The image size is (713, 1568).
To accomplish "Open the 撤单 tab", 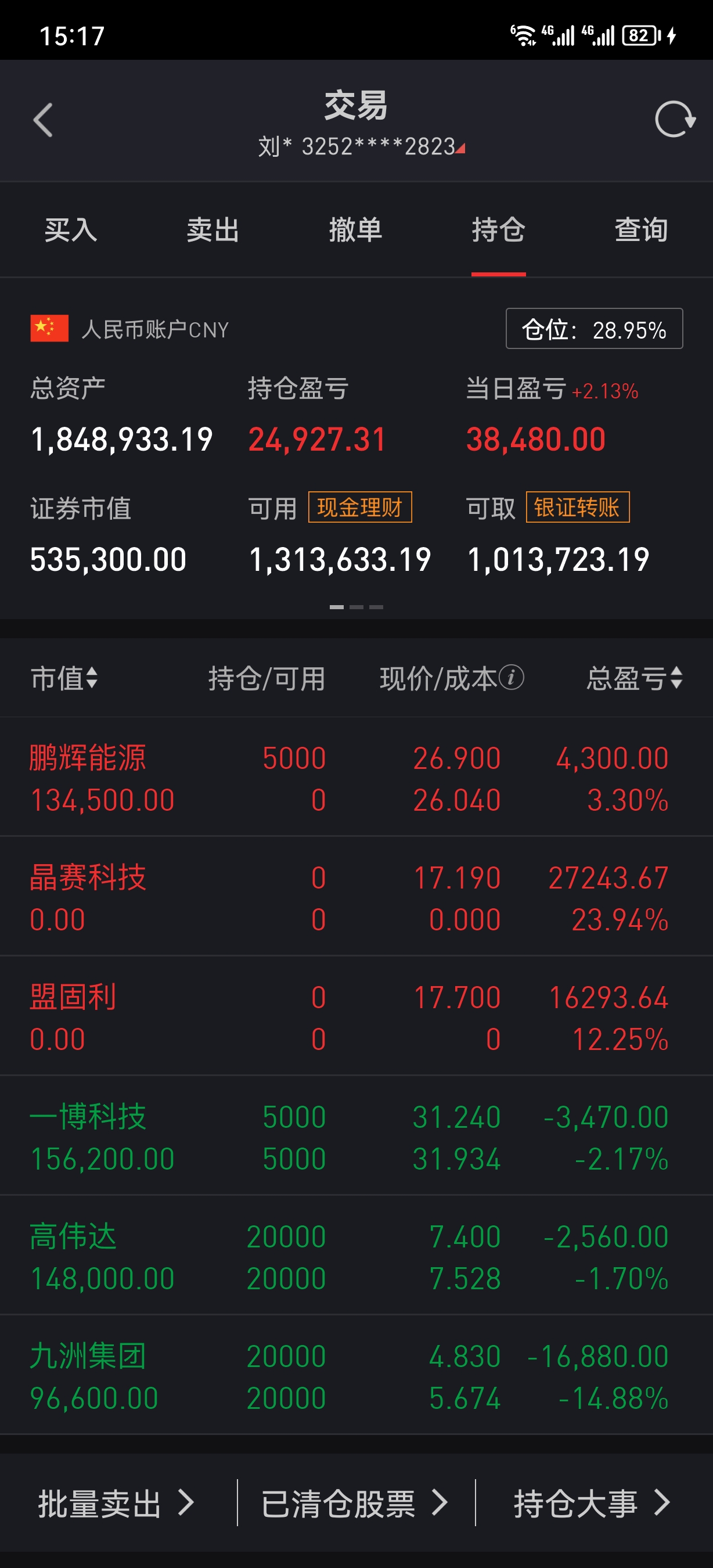I will pyautogui.click(x=356, y=230).
